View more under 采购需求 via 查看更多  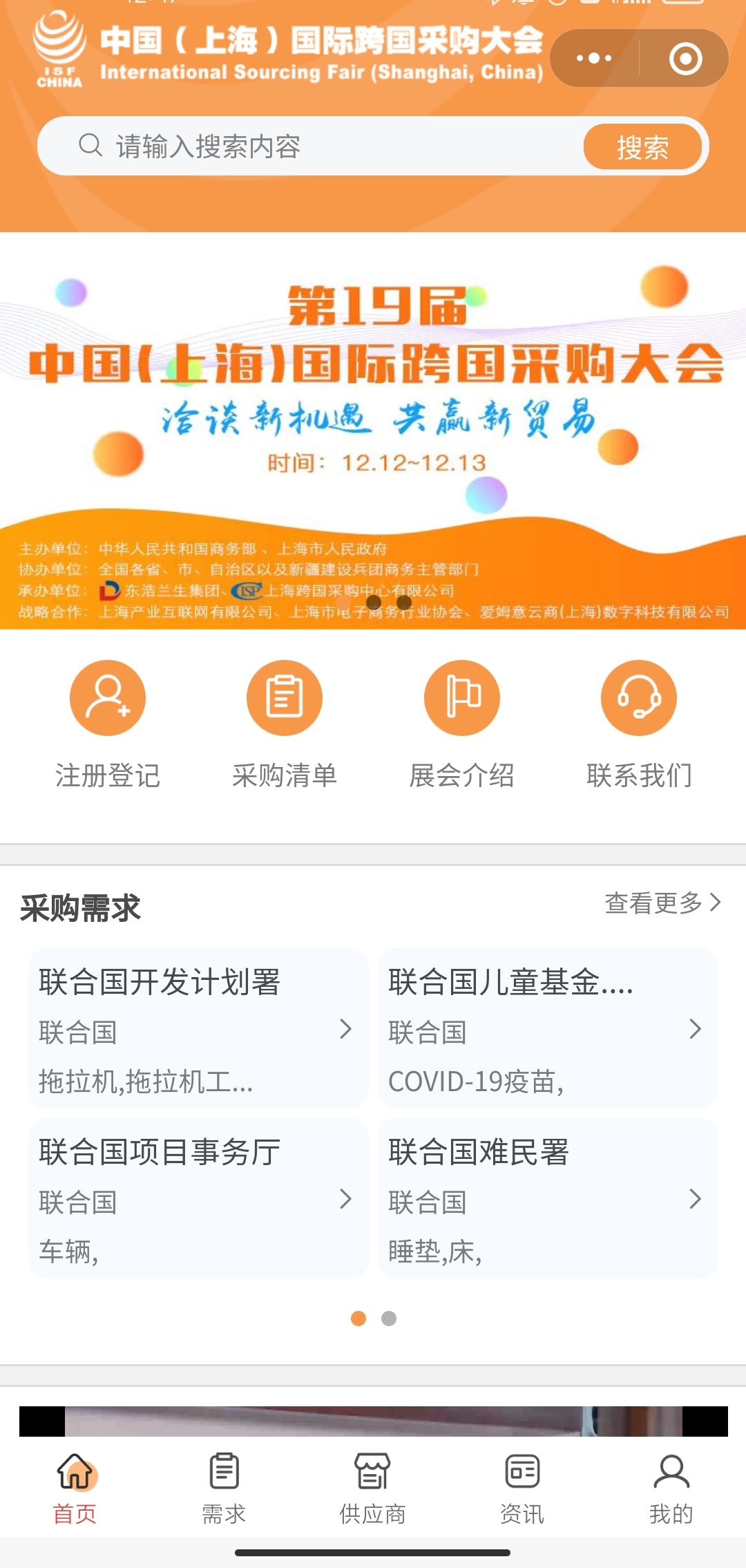[663, 903]
